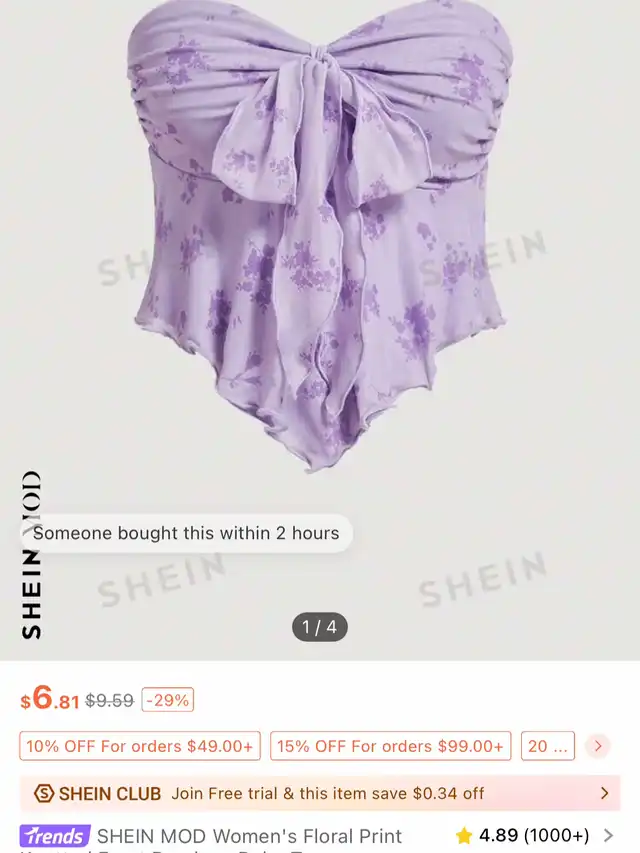Screen dimensions: 640x853
Task: Show more coupons with the arrow
Action: coord(598,746)
